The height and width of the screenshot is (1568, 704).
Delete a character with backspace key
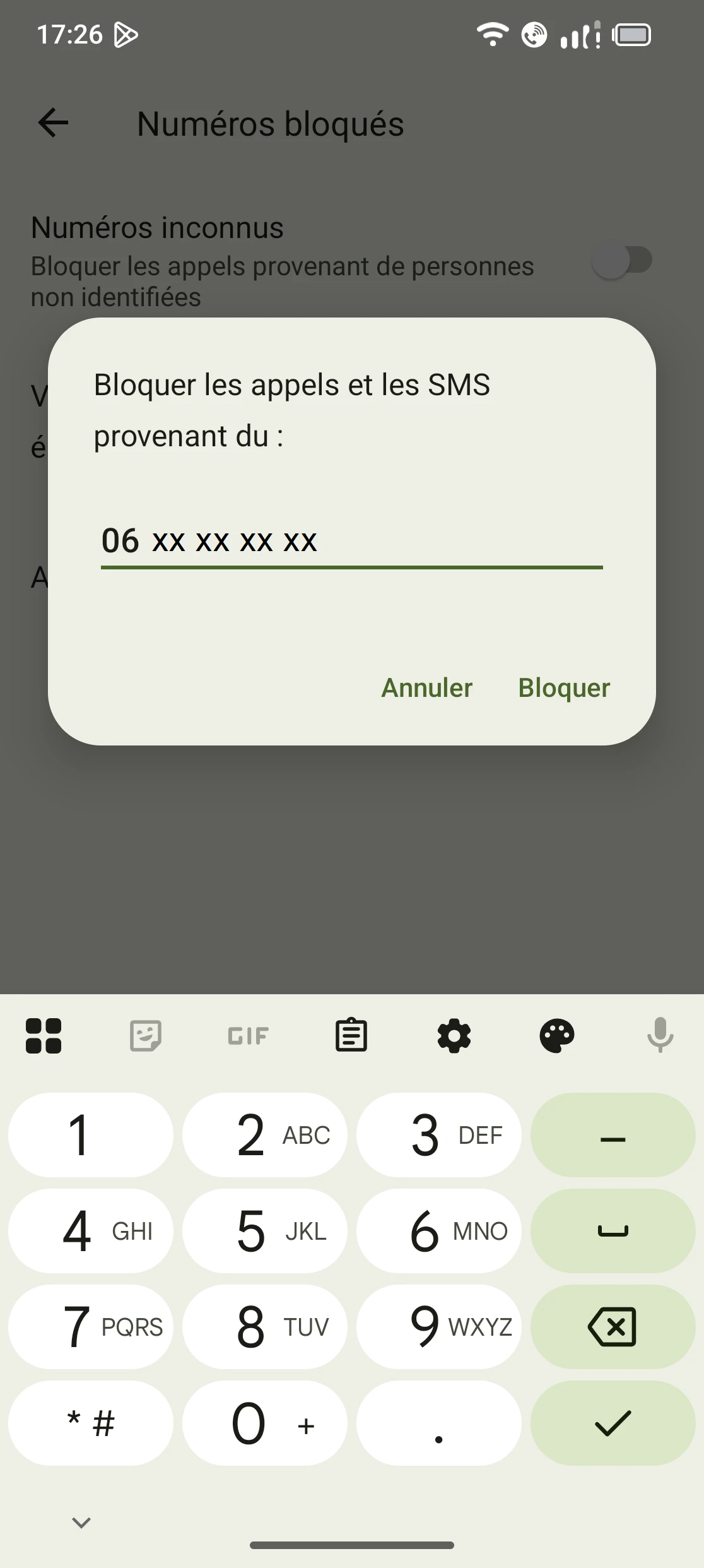[613, 1327]
